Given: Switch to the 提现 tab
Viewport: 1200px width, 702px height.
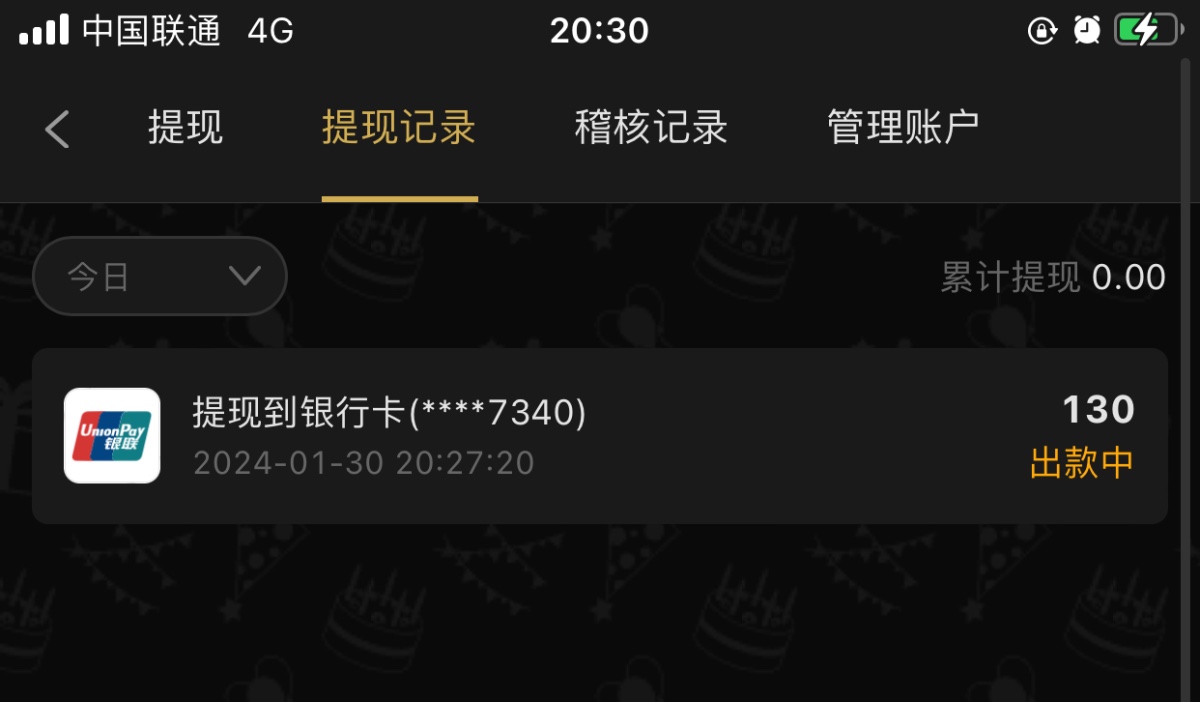Looking at the screenshot, I should (x=185, y=128).
